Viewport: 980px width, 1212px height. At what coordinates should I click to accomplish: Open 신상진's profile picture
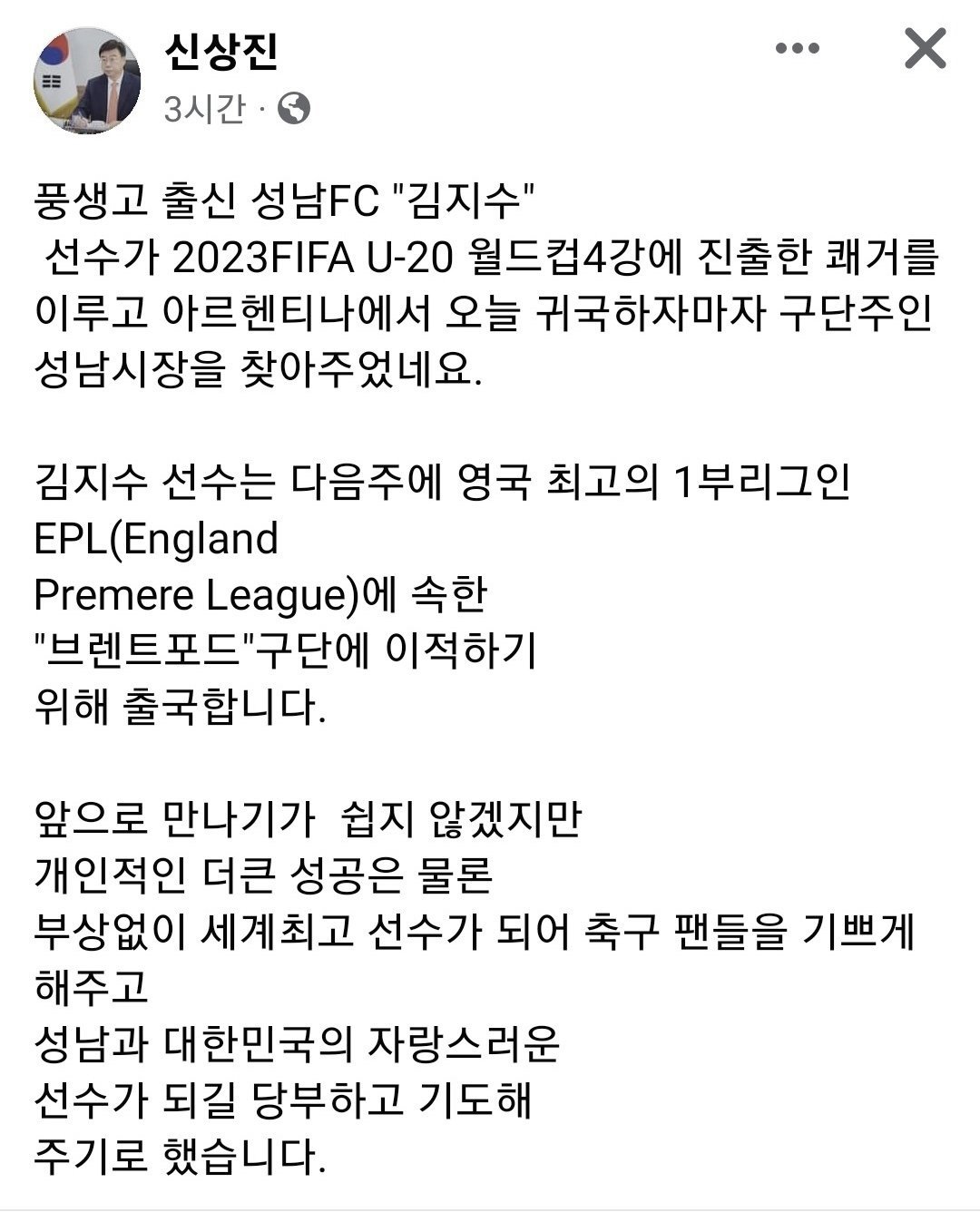click(x=87, y=80)
